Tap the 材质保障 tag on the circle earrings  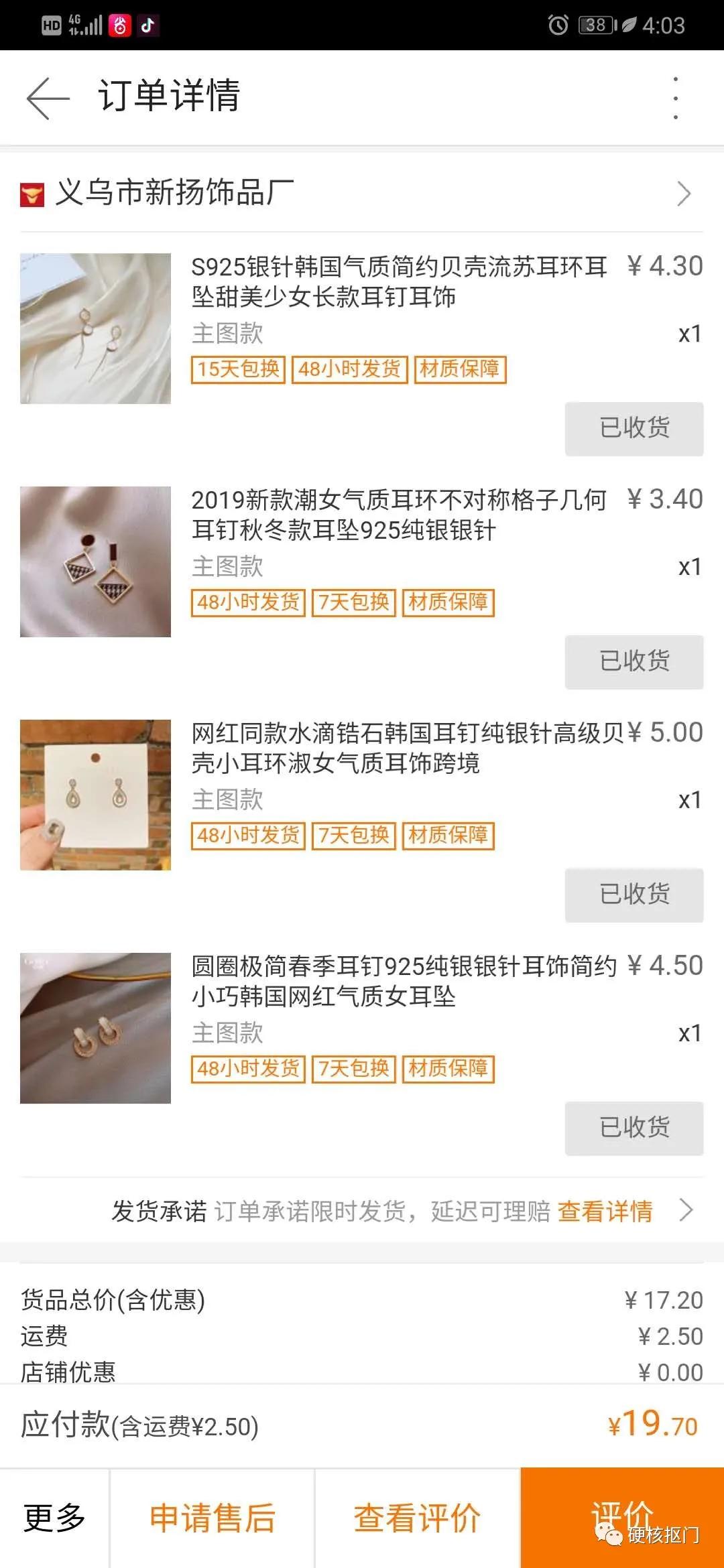pyautogui.click(x=448, y=1070)
